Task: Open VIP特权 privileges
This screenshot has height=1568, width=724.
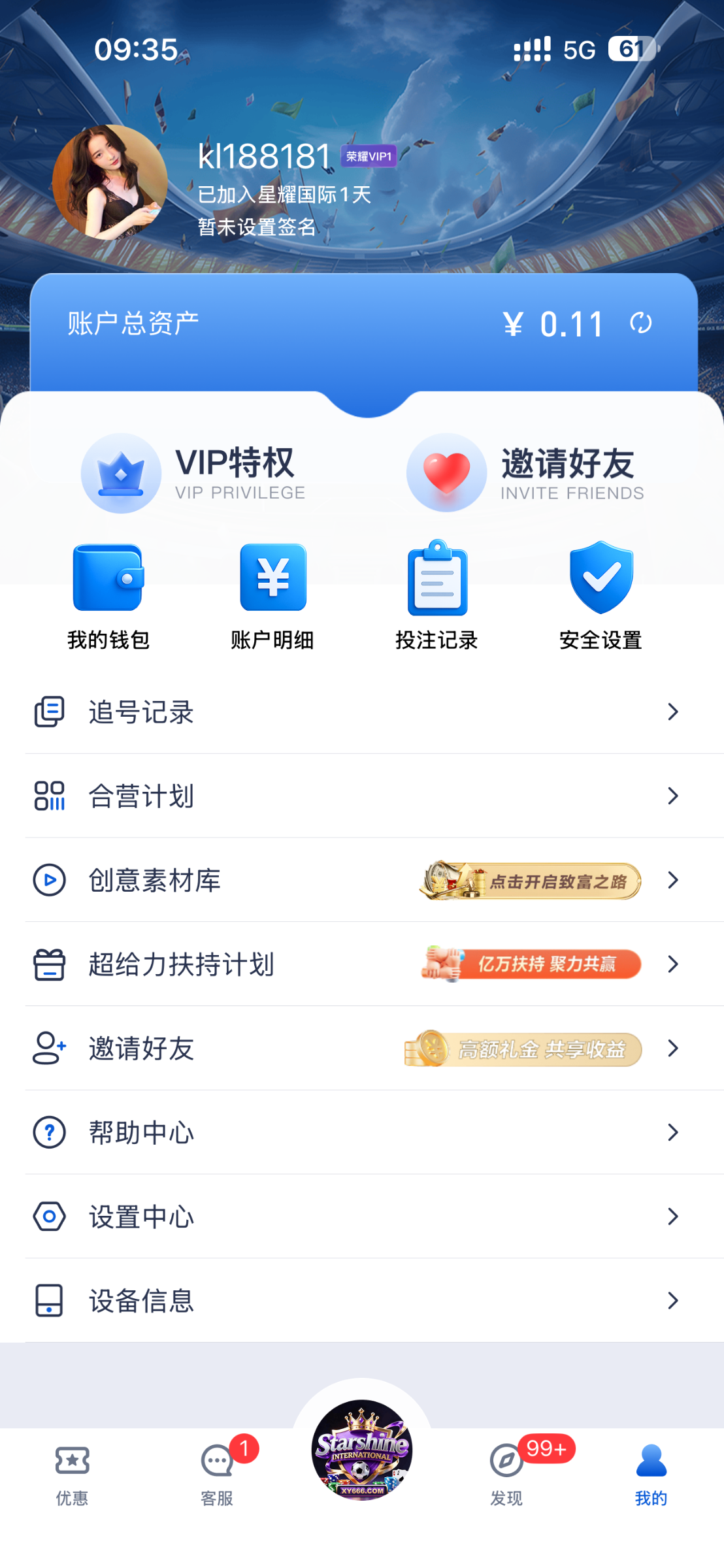Action: pos(193,473)
